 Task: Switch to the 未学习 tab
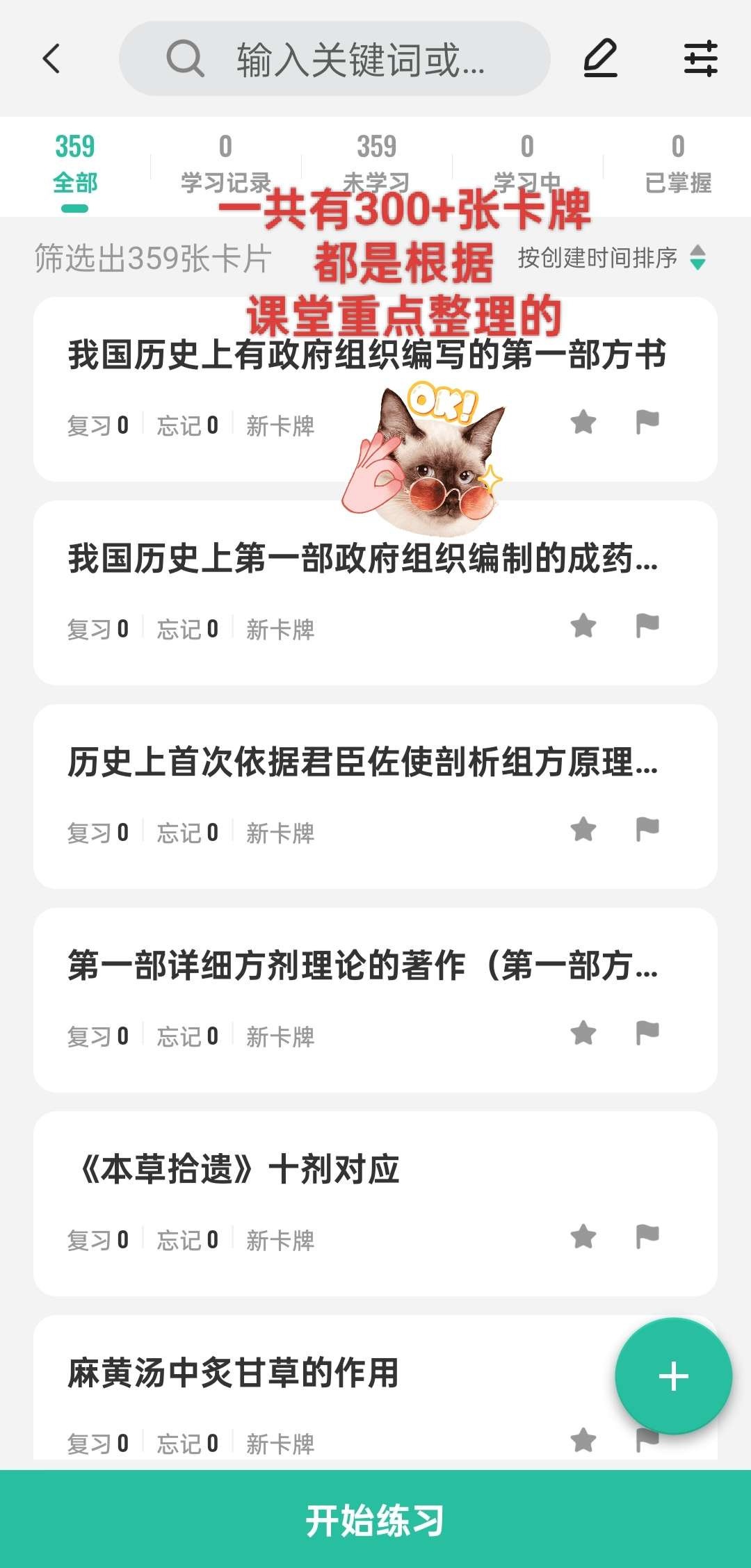point(376,165)
